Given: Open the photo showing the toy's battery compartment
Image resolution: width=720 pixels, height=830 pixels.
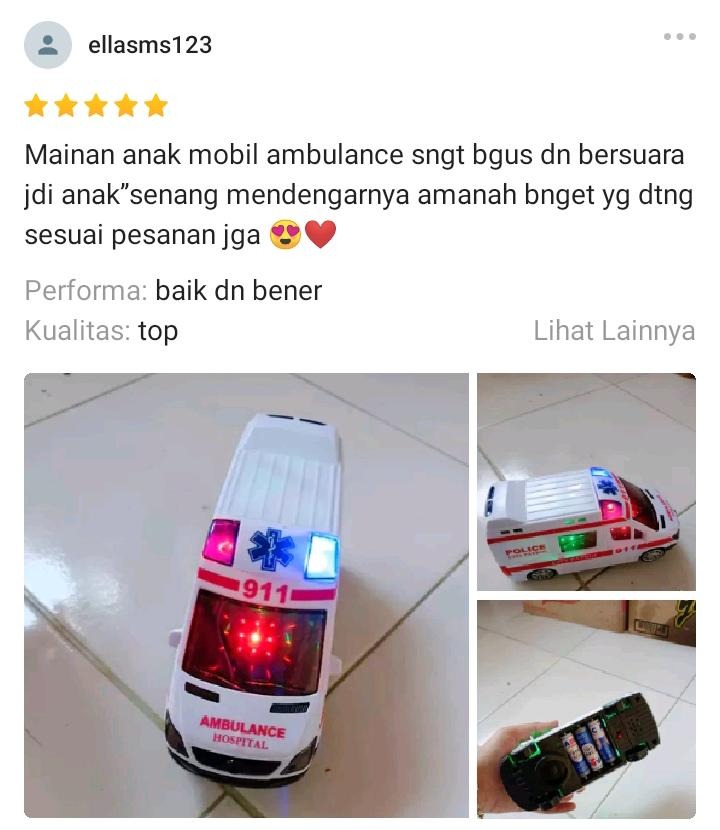Looking at the screenshot, I should 586,709.
